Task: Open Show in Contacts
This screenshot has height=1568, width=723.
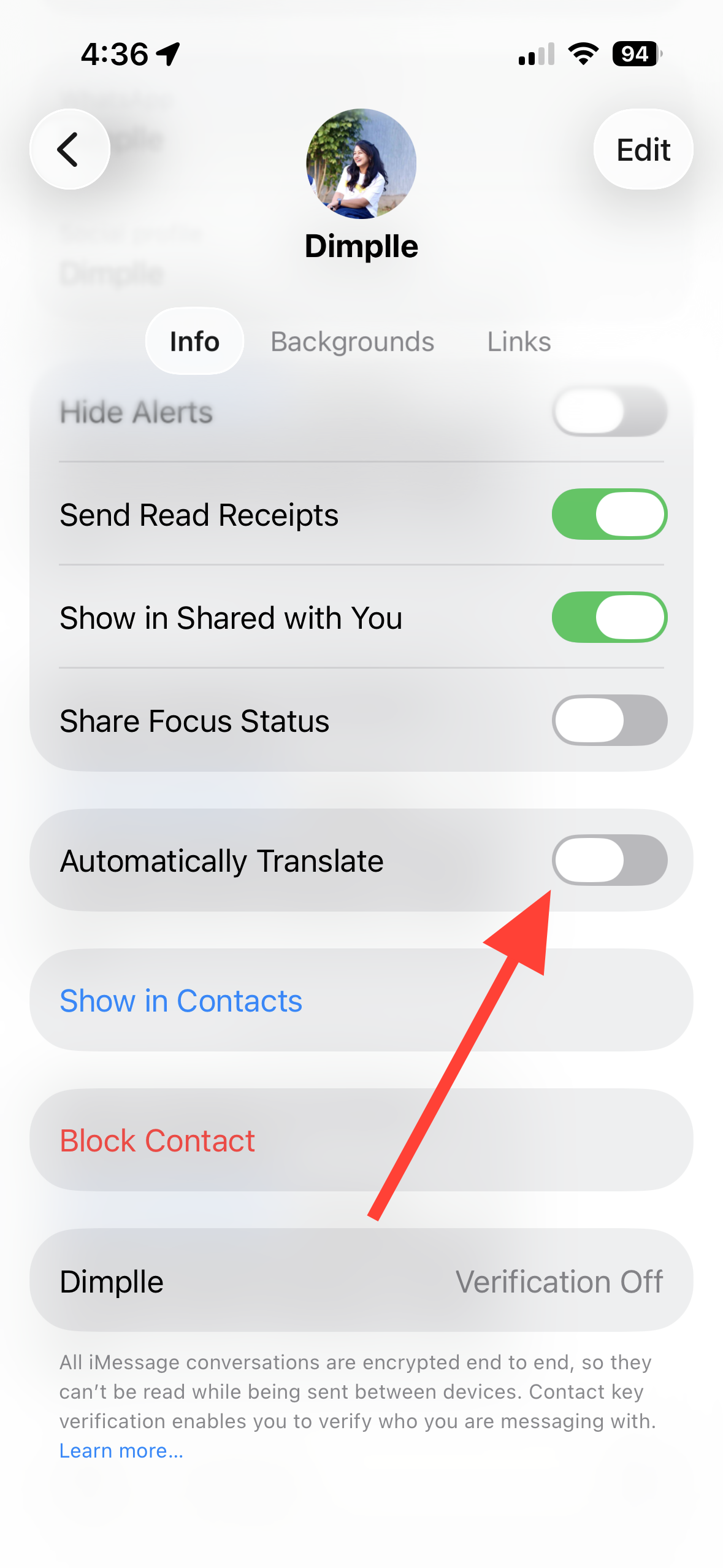Action: (181, 1001)
